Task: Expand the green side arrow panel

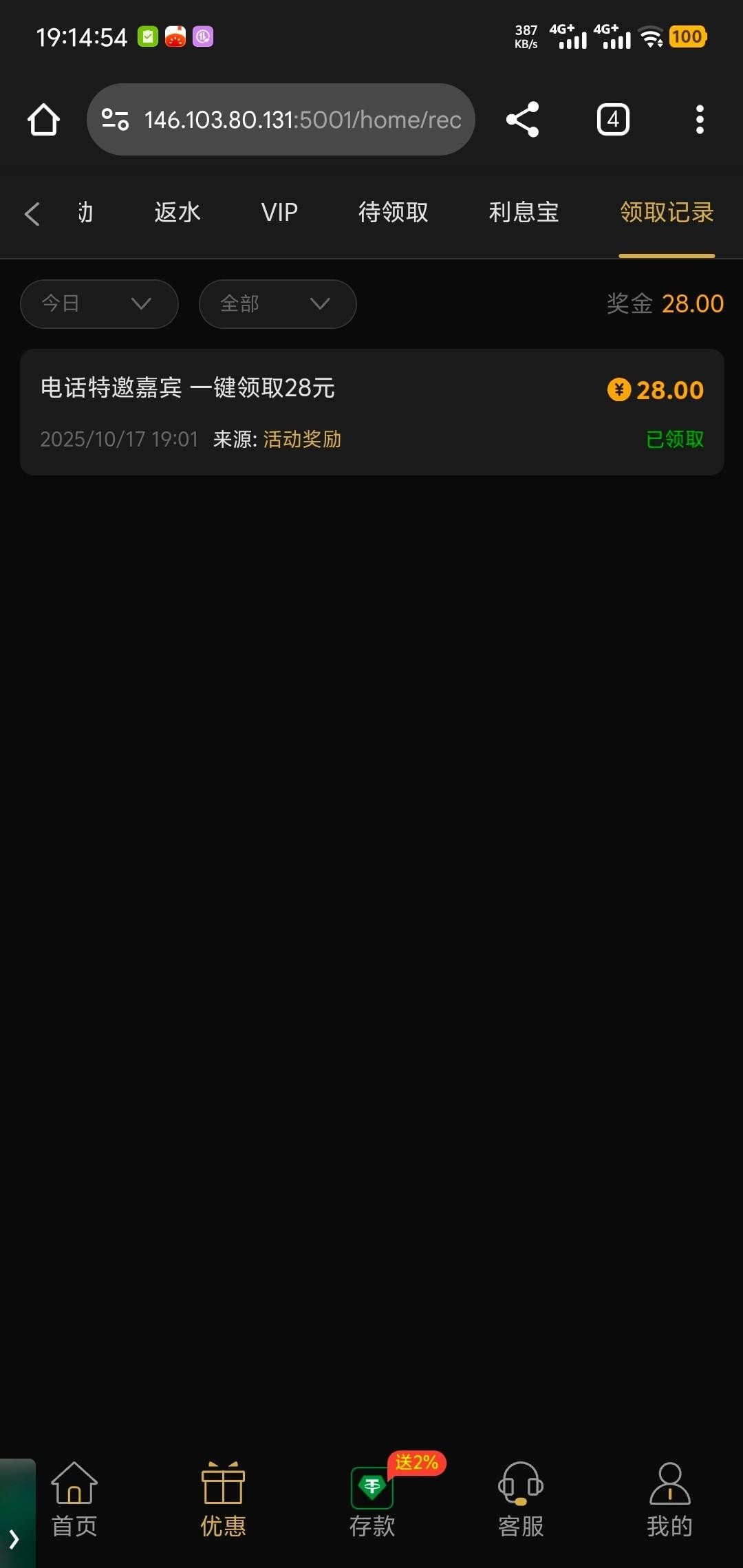Action: (15, 1538)
